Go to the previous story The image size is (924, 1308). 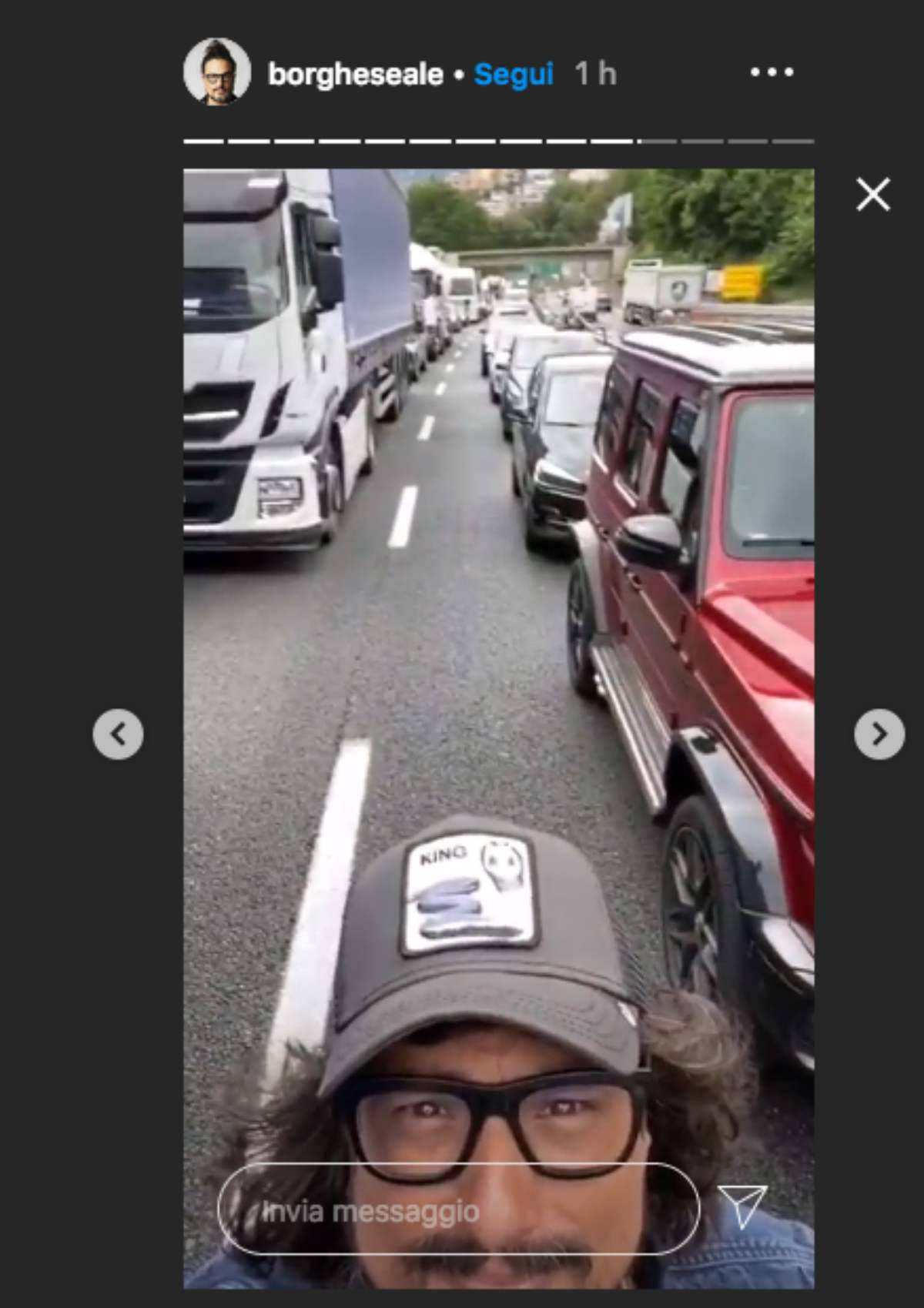pos(118,734)
